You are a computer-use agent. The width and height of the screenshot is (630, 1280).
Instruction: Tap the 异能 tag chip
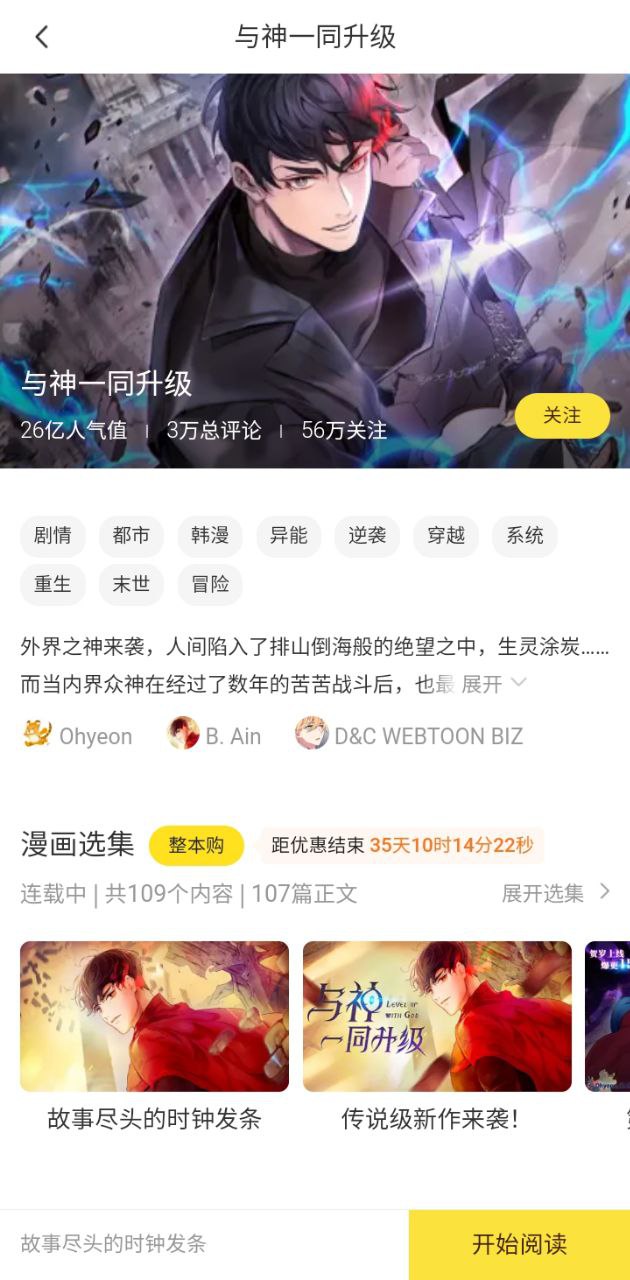tap(289, 536)
